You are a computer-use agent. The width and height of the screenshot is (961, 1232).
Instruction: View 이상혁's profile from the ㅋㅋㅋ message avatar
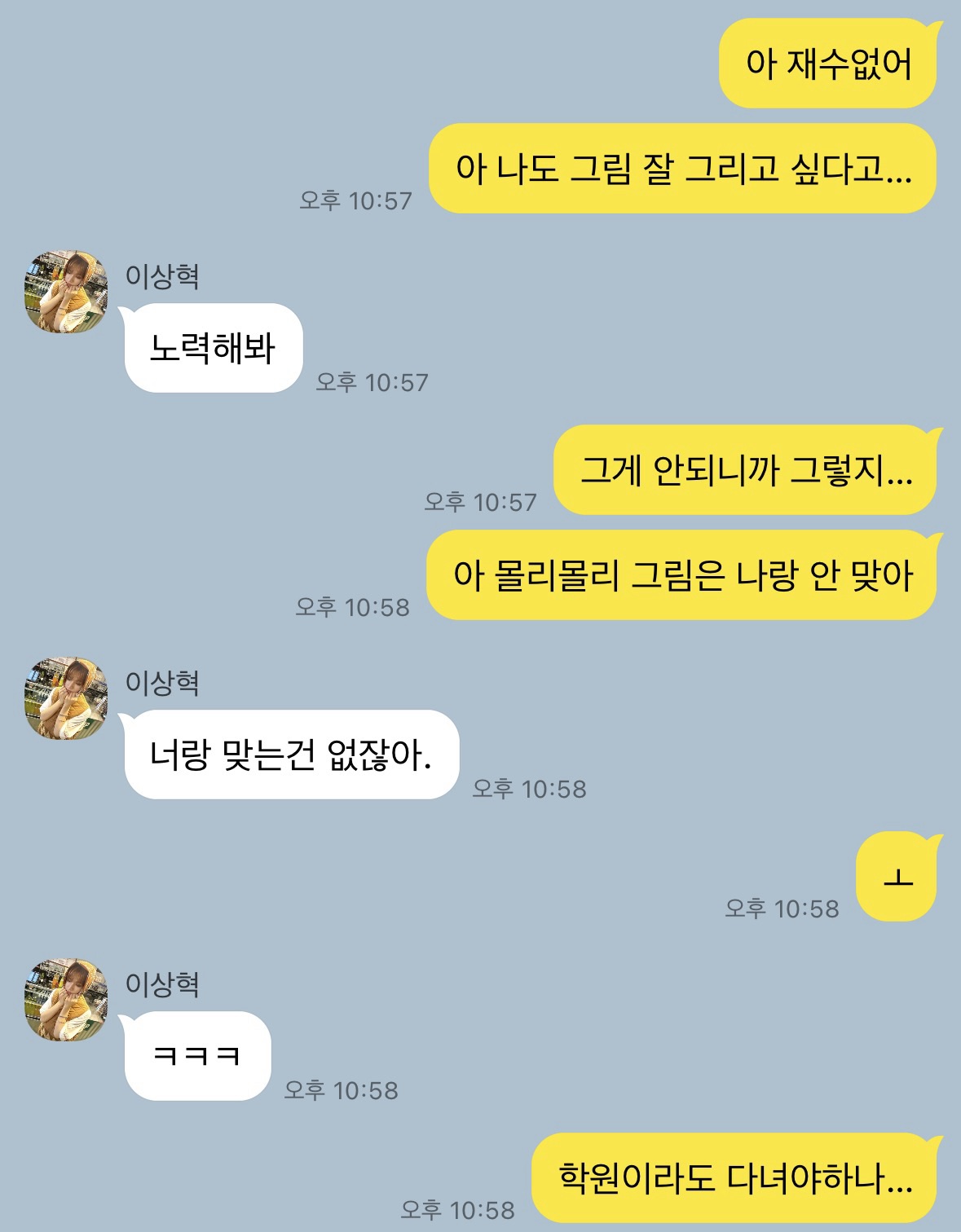click(66, 1000)
